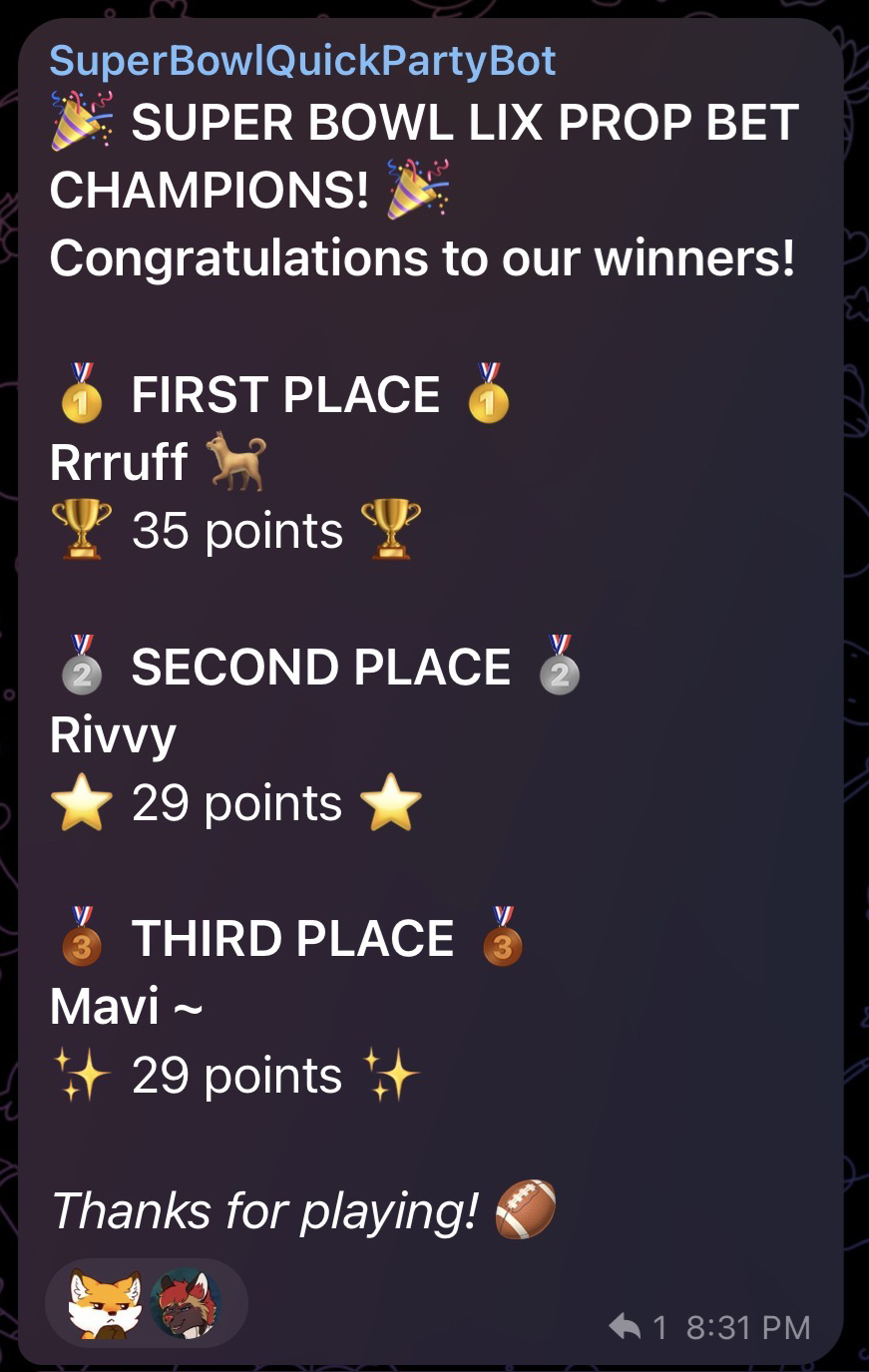869x1372 pixels.
Task: Tap the reactions pill with fox avatars
Action: click(146, 1303)
